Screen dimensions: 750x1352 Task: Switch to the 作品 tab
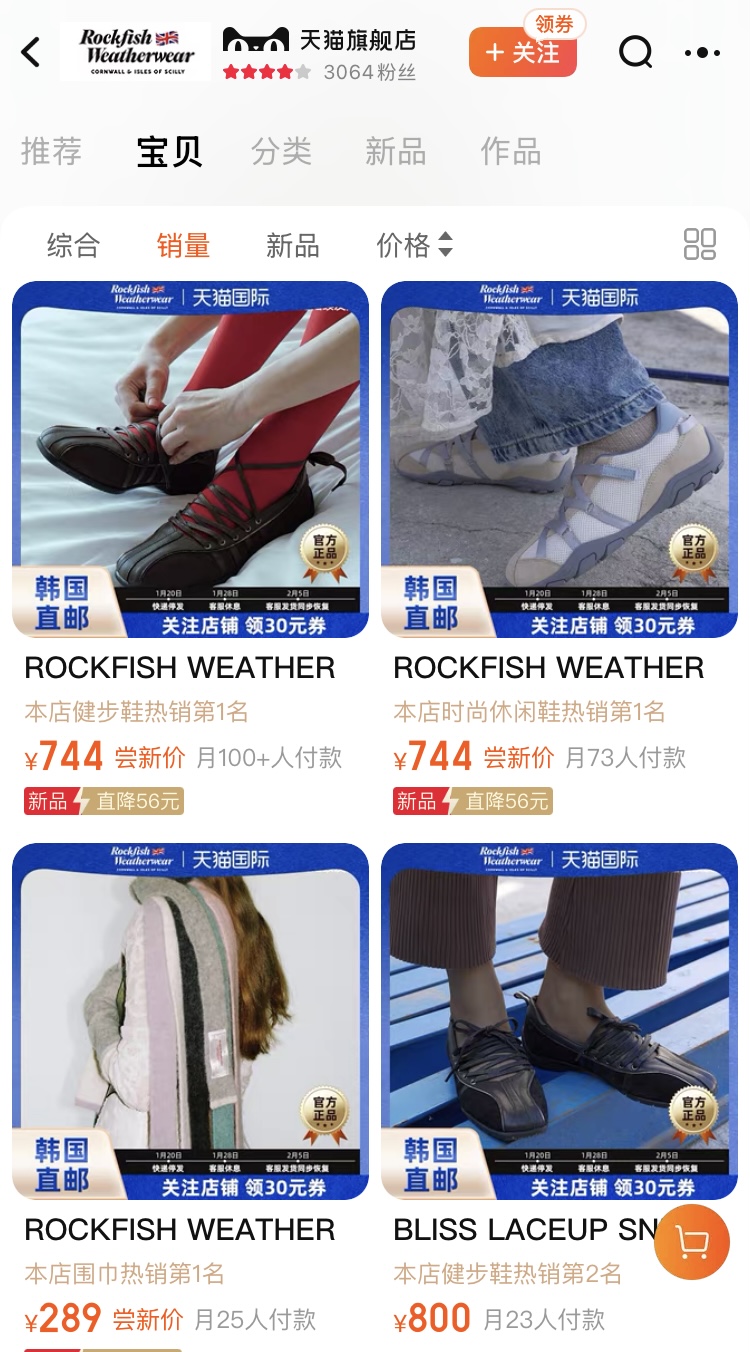coord(510,152)
